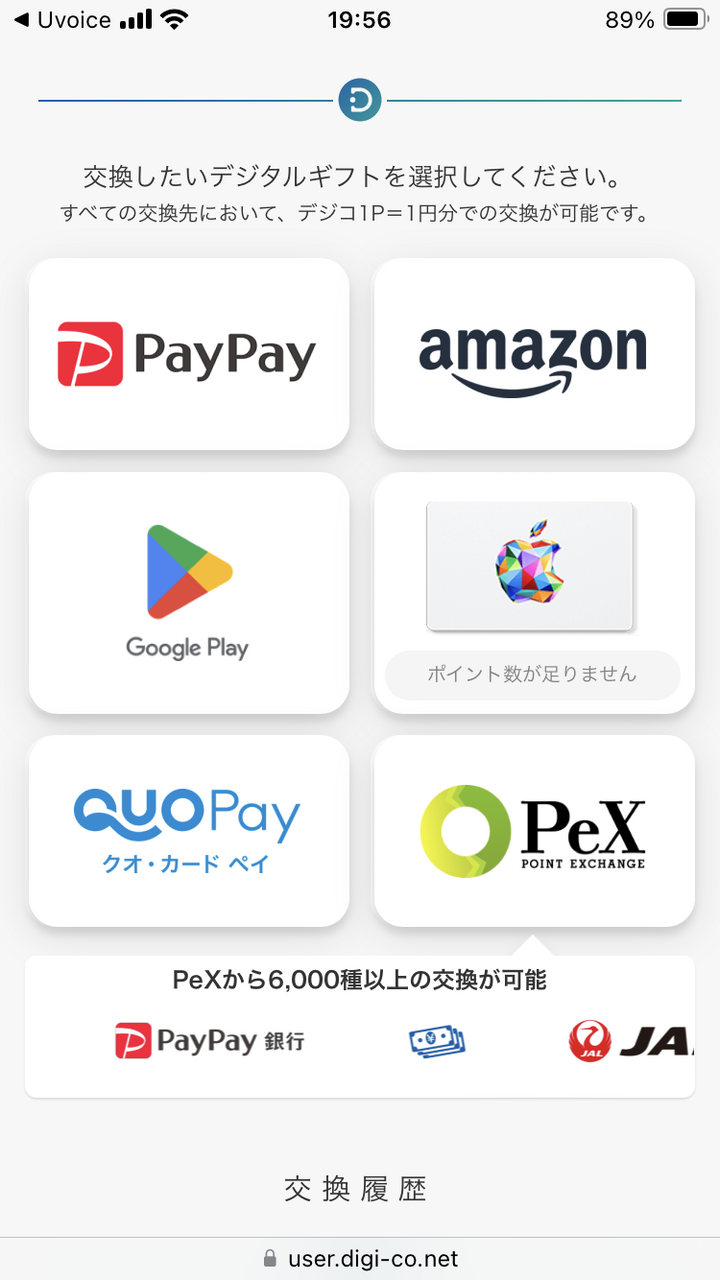This screenshot has height=1280, width=720.
Task: Open the Google Play gift card
Action: pyautogui.click(x=189, y=593)
